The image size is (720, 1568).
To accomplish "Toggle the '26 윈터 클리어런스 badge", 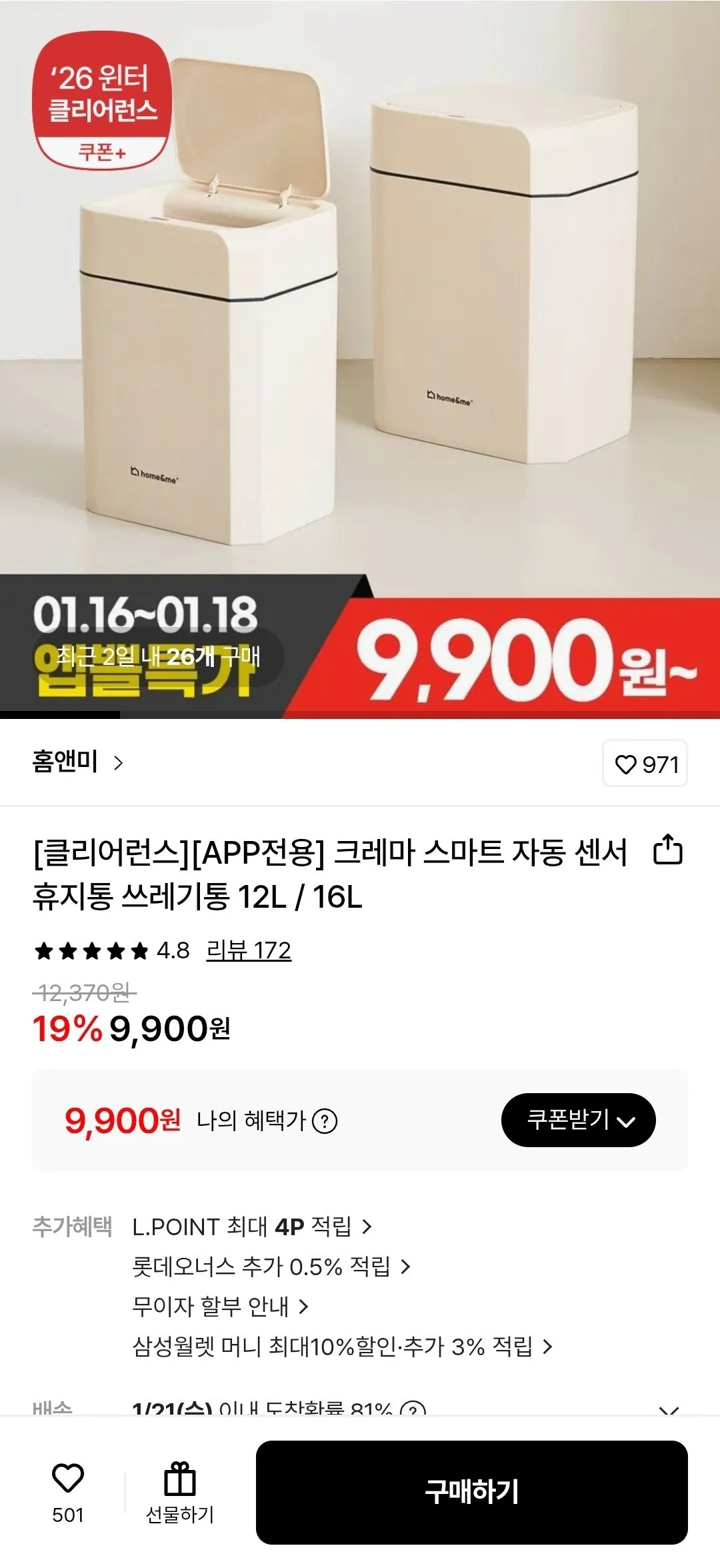I will (103, 100).
